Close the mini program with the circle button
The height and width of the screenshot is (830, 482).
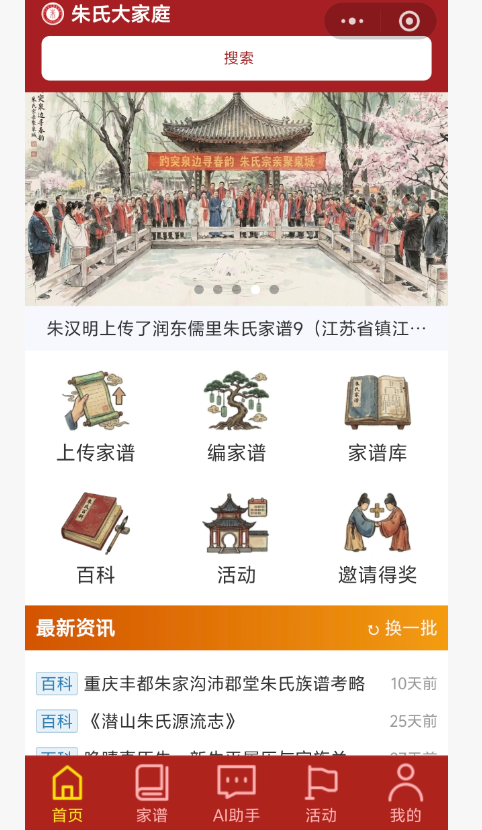click(x=409, y=21)
